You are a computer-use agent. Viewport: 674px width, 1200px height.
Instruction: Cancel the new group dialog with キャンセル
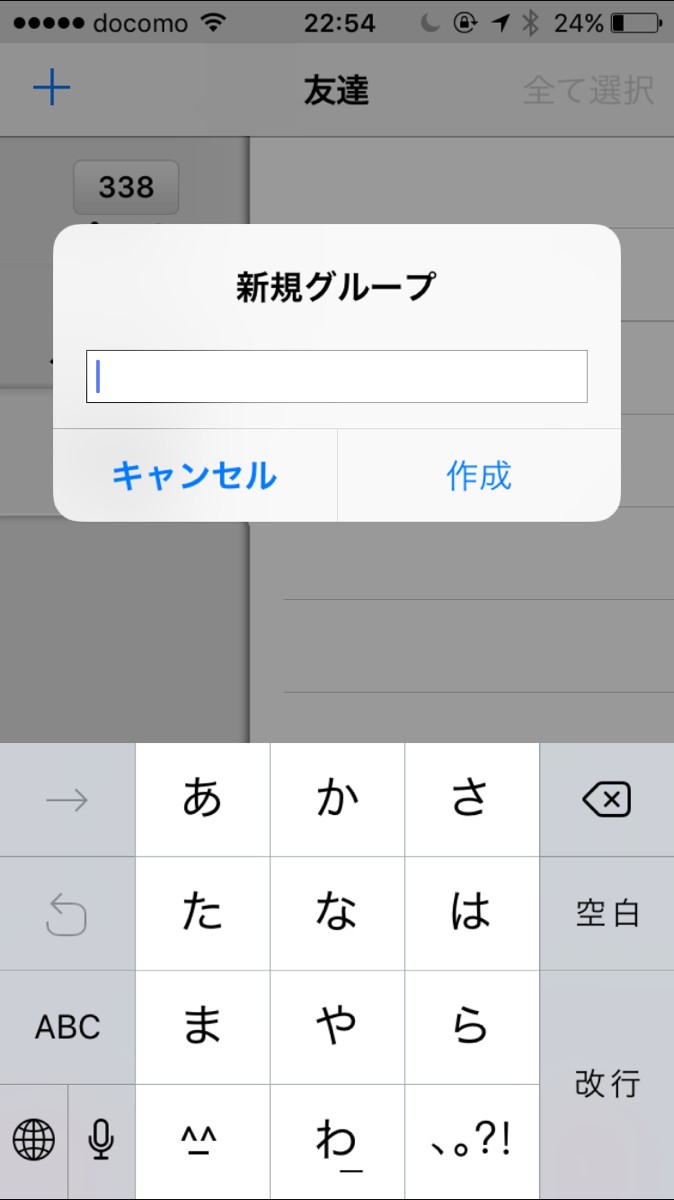194,476
